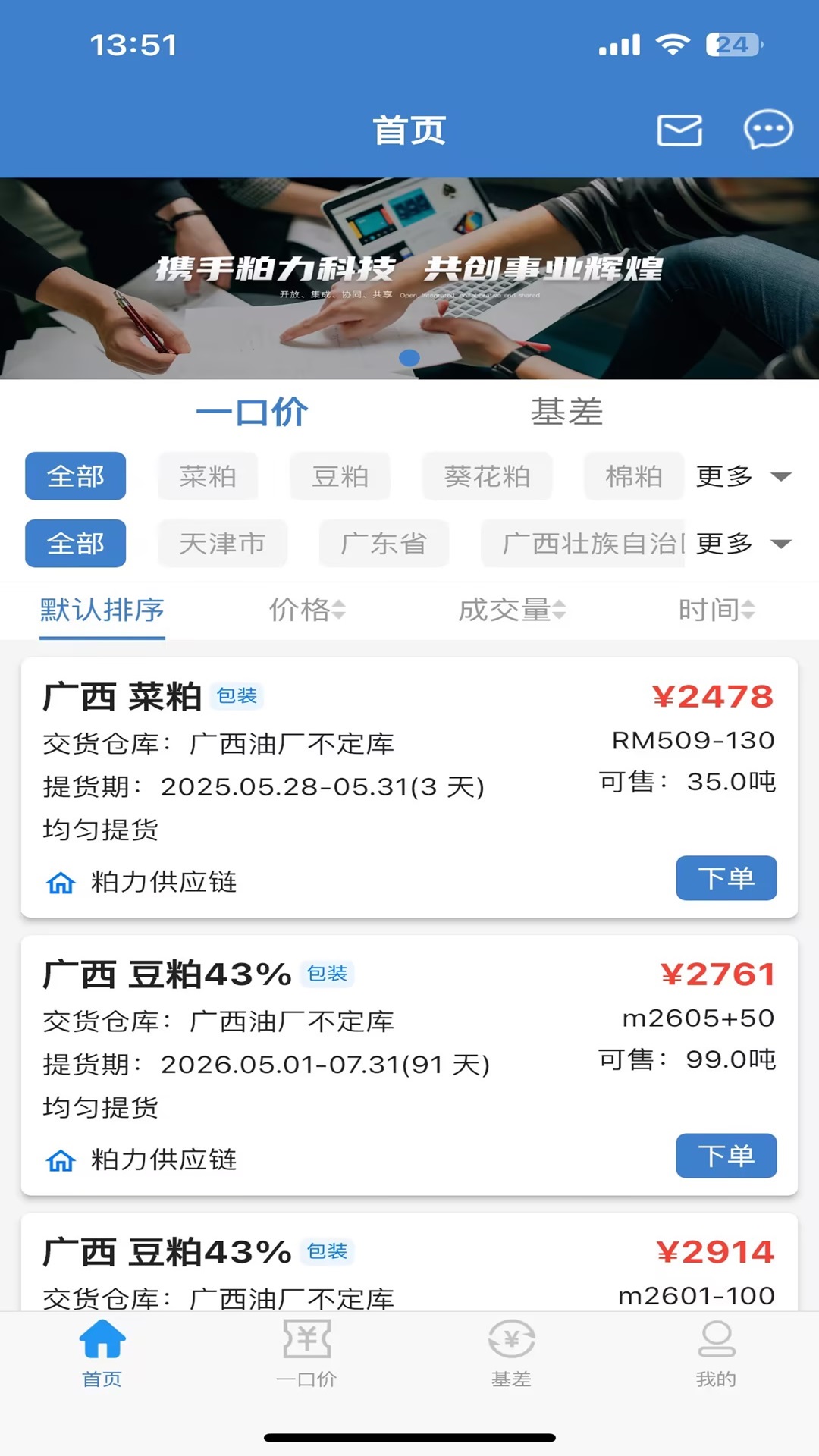Screen dimensions: 819x1456
Task: Select 默认排序 sorting option
Action: coord(102,610)
